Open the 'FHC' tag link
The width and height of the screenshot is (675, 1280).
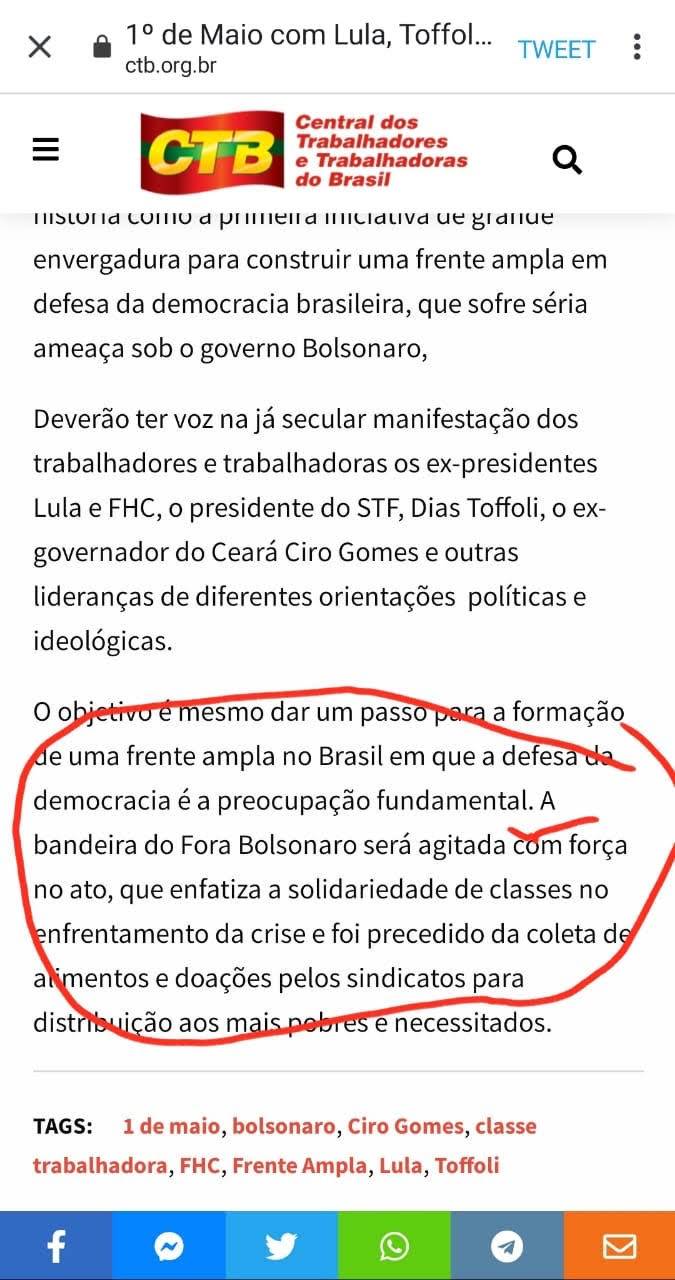tap(202, 1165)
